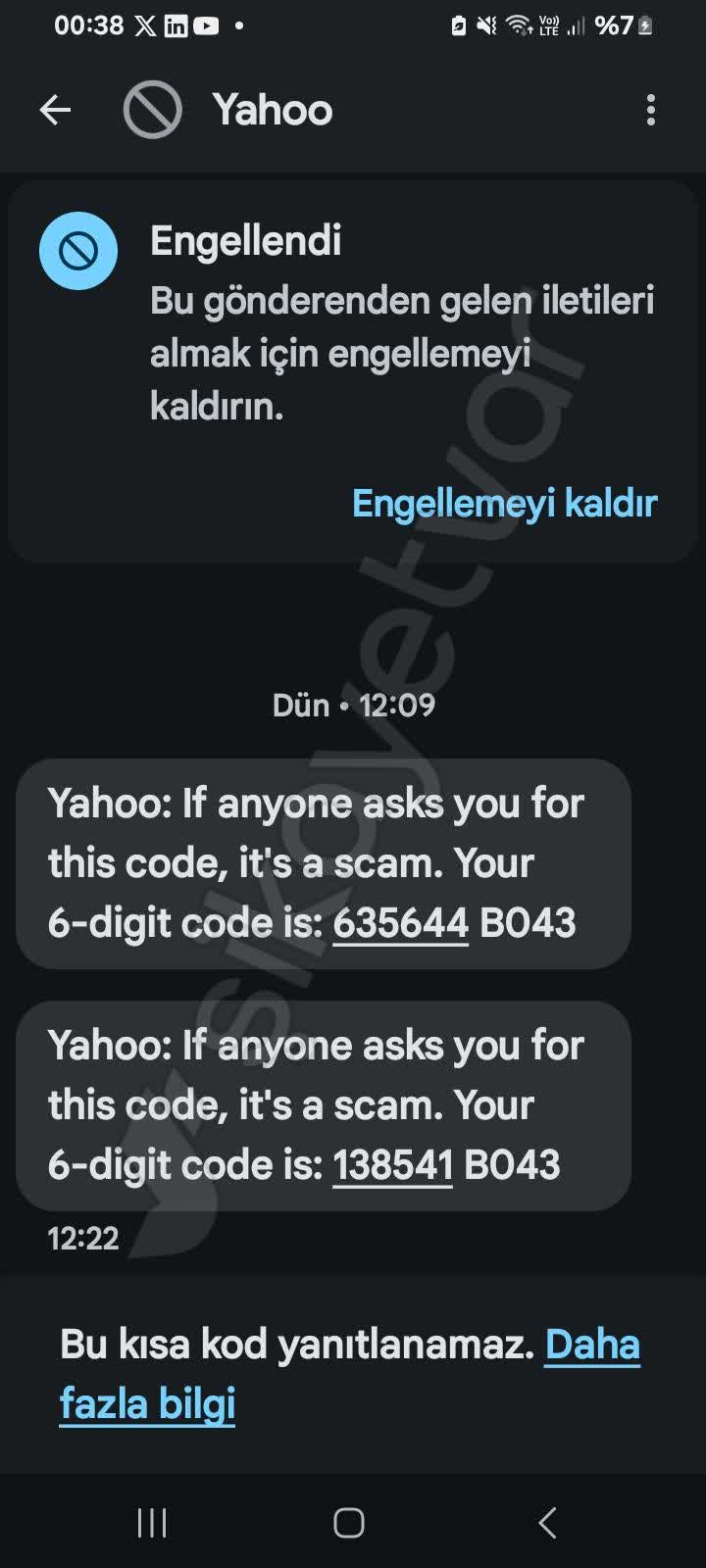Tap the home button in navigation bar
Viewport: 706px width, 1568px height.
(350, 1524)
